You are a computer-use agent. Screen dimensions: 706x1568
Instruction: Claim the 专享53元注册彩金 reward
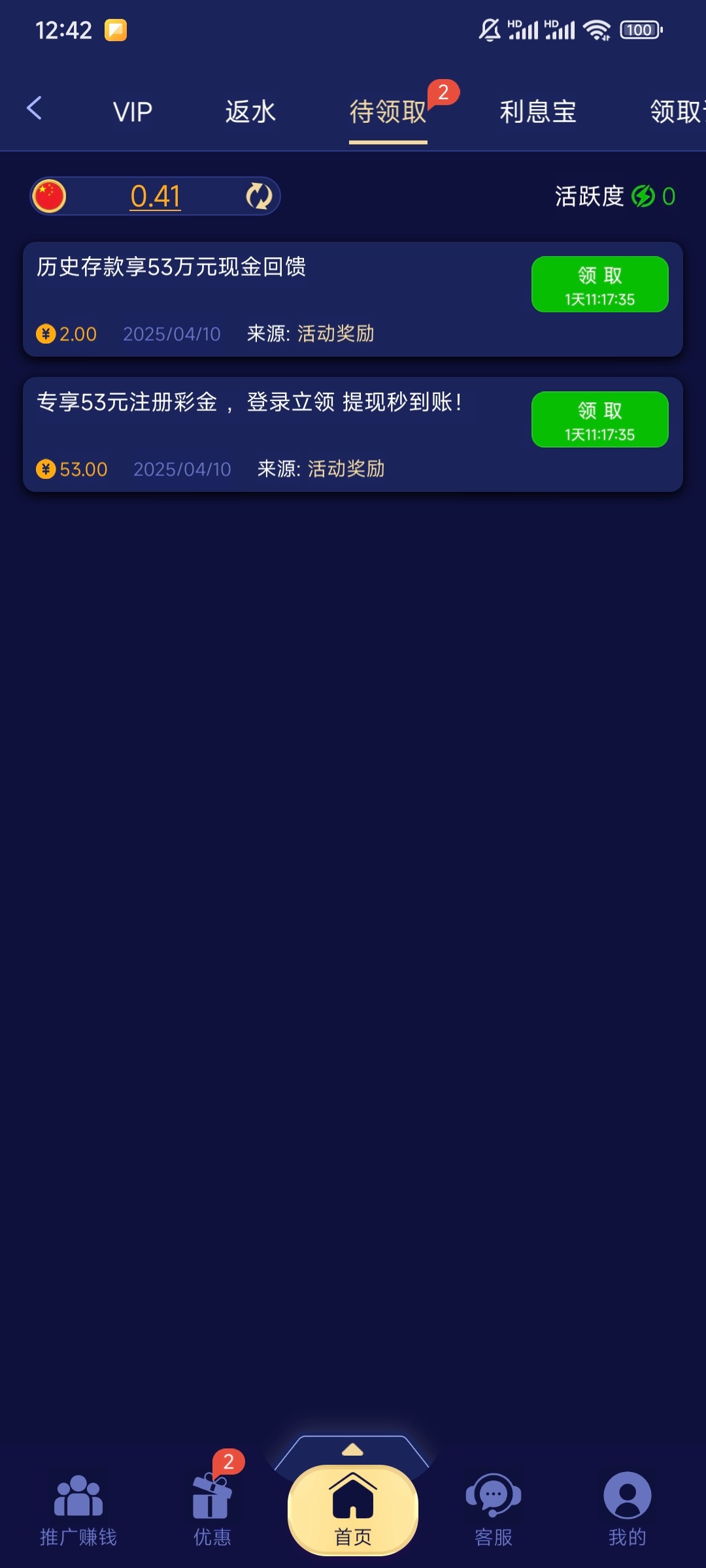(x=599, y=419)
